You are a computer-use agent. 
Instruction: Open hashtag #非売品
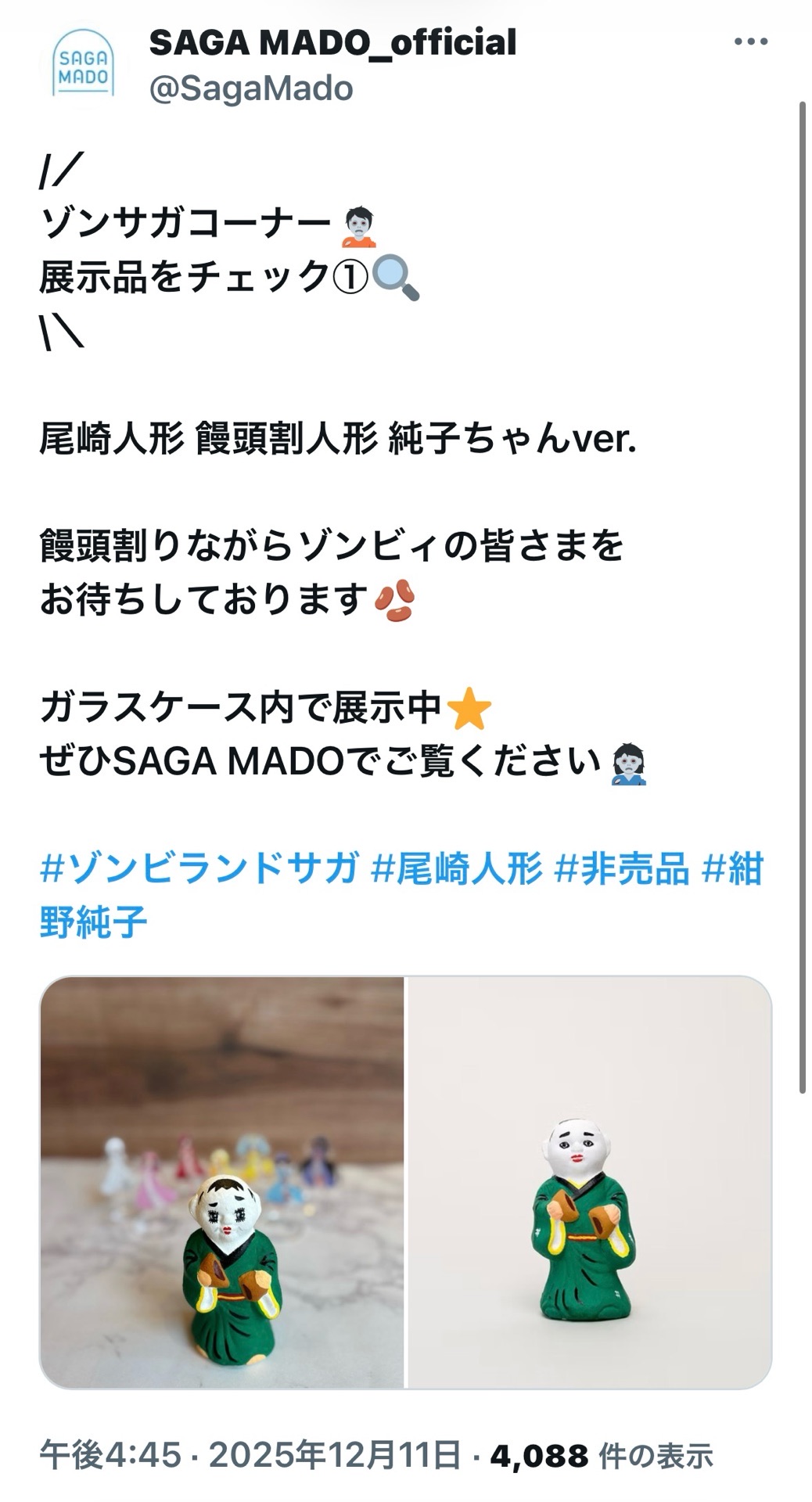(622, 868)
